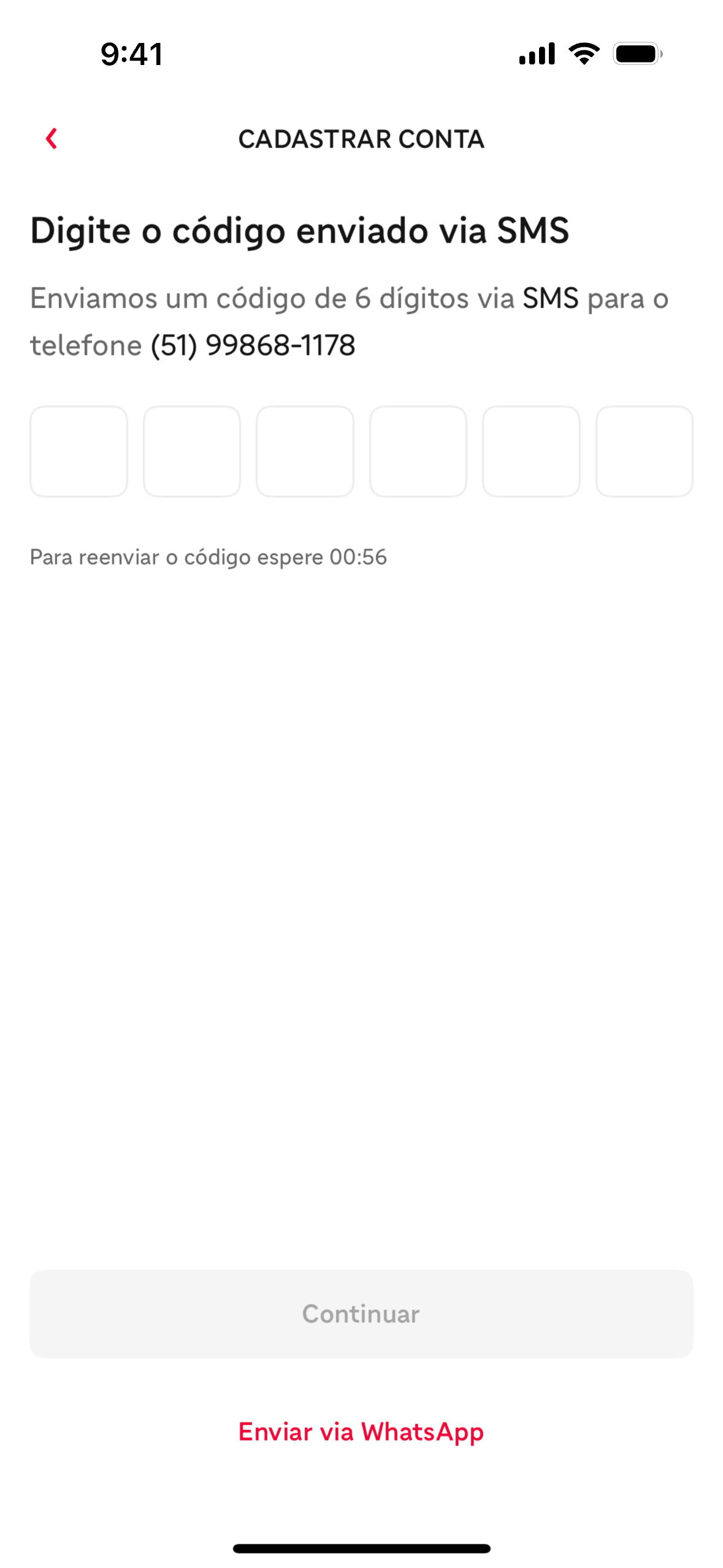This screenshot has width=723, height=1568.
Task: Focus the sixth code digit box
Action: tap(644, 451)
